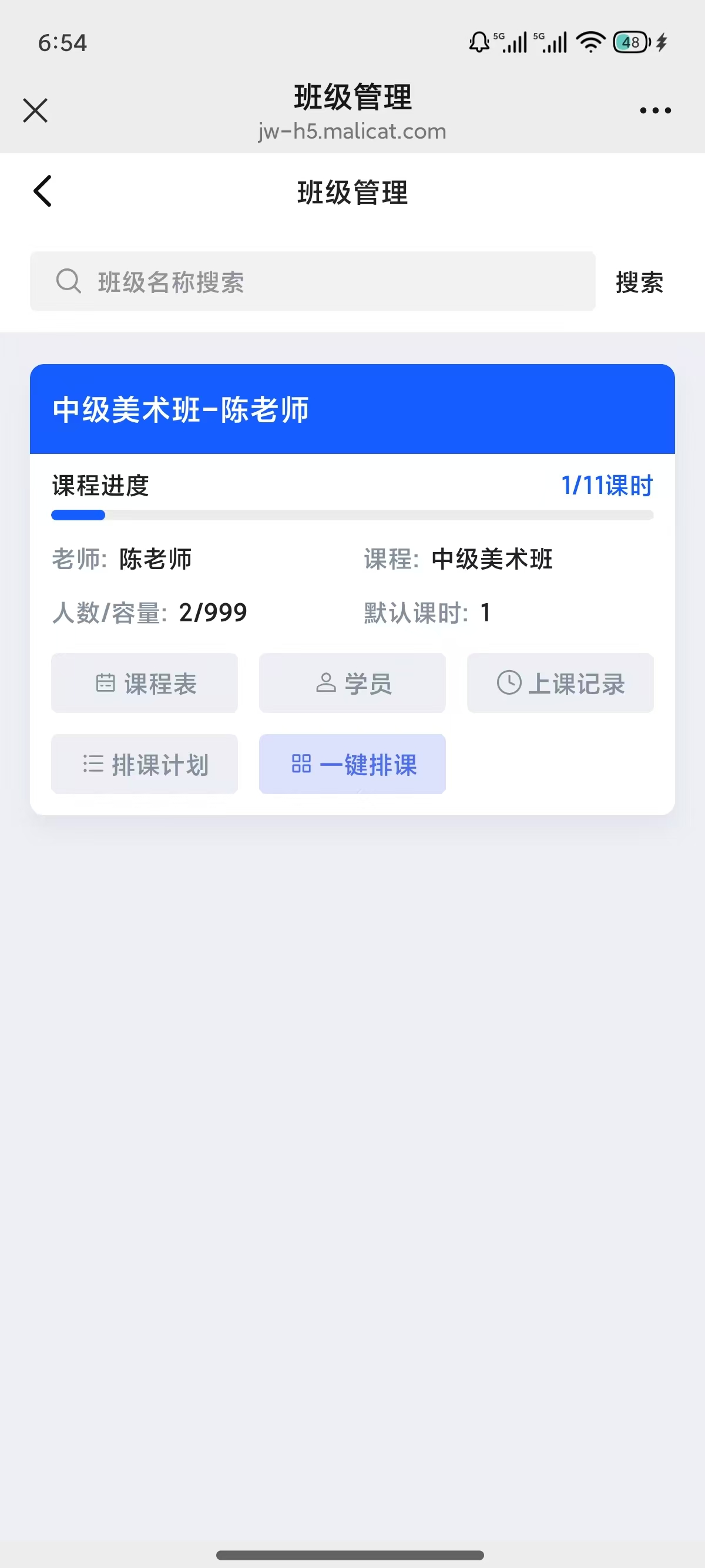
Task: Open the three-dot overflow menu
Action: (x=655, y=111)
